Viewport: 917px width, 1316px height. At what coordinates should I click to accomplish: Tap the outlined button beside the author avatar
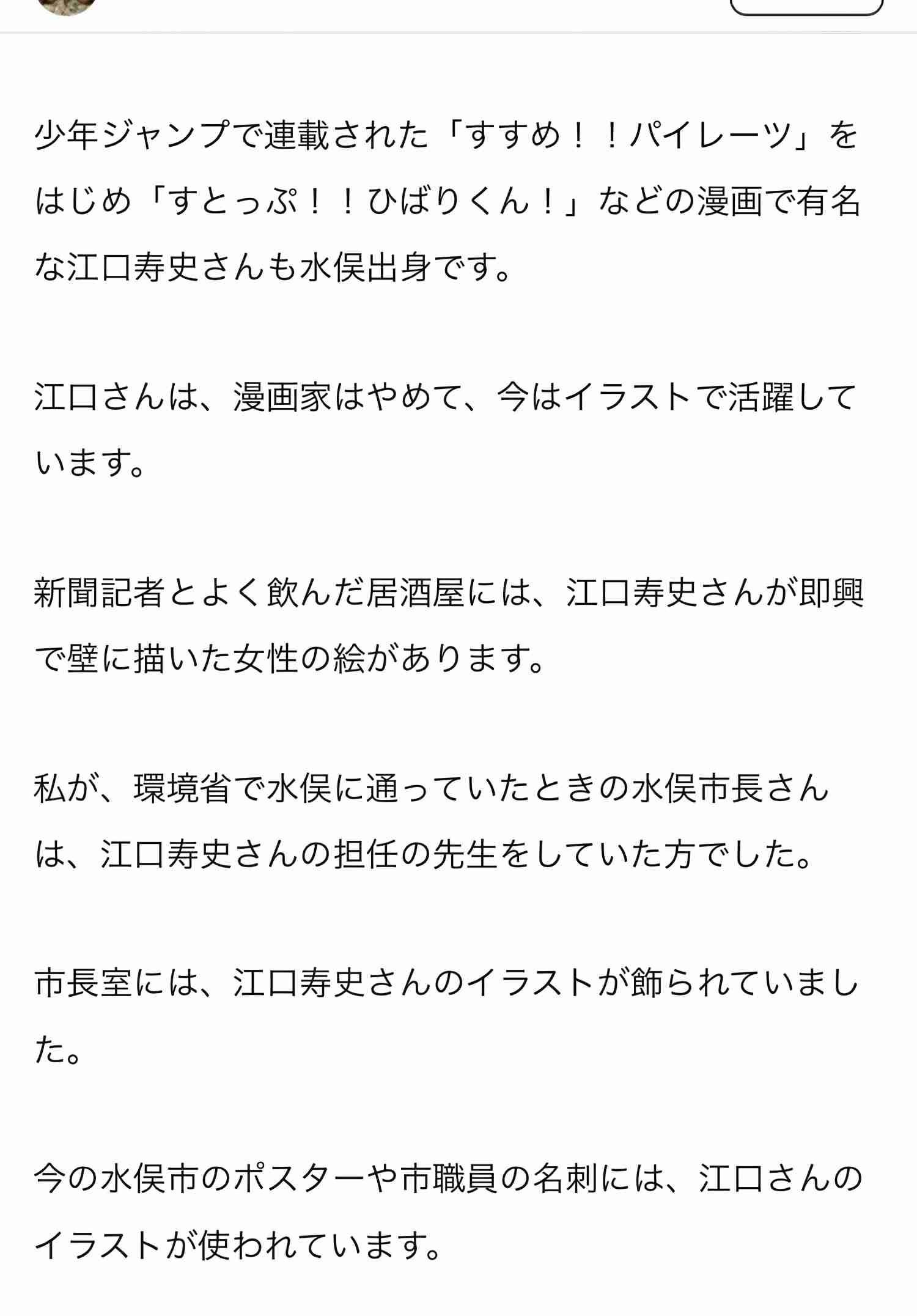tap(806, 6)
